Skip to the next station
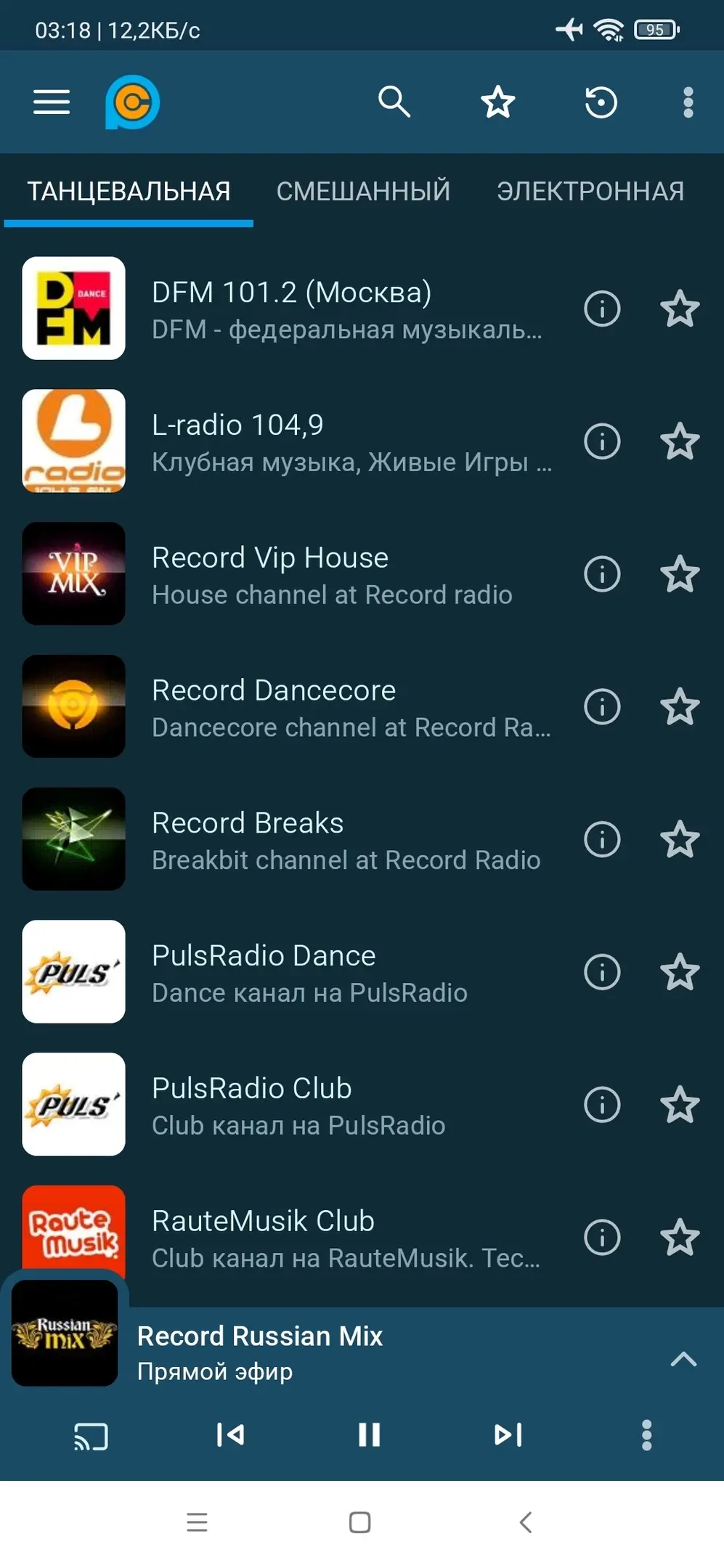 click(x=508, y=1435)
